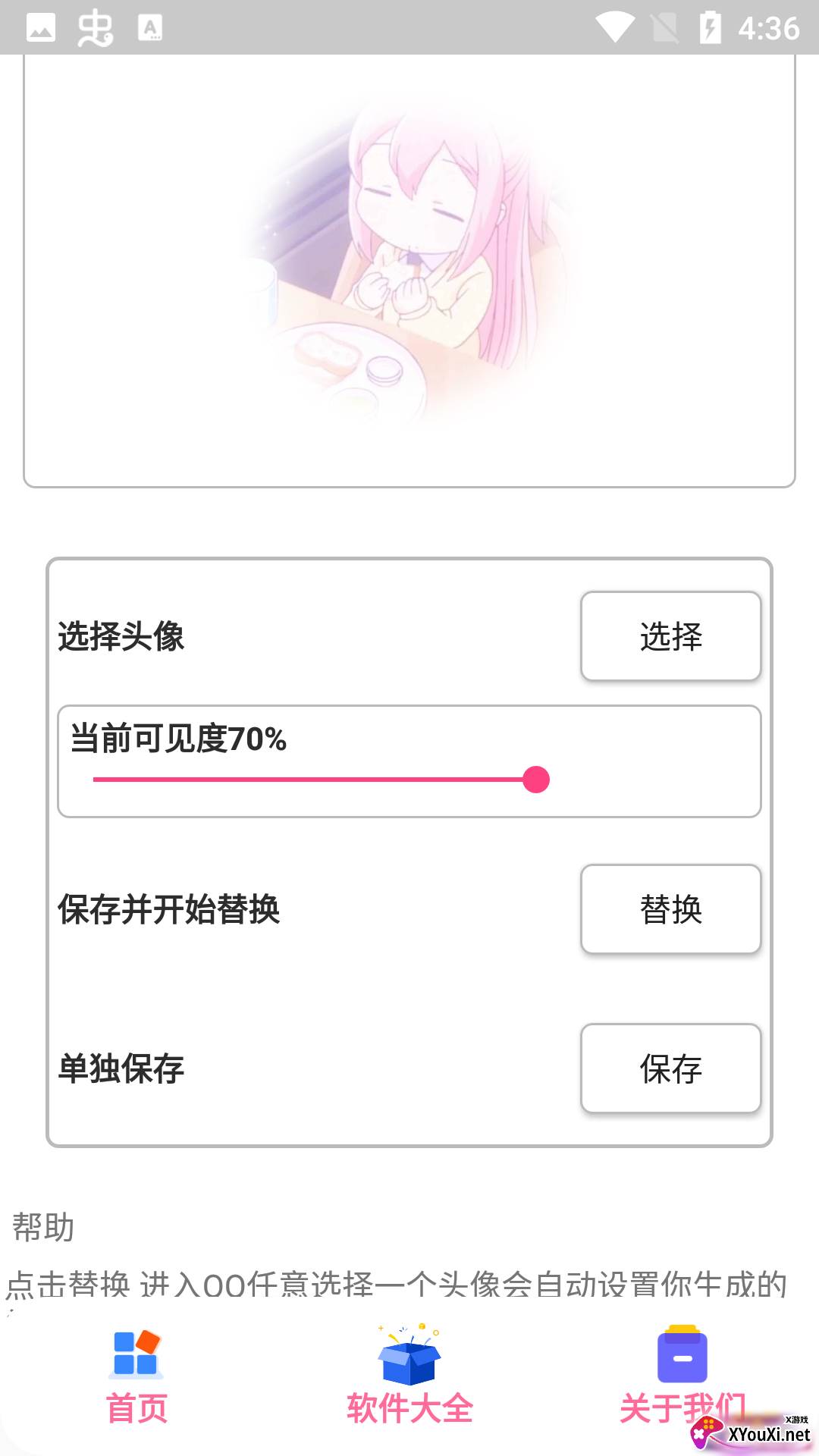
Task: Tap the 选择头像 row label
Action: [x=121, y=637]
